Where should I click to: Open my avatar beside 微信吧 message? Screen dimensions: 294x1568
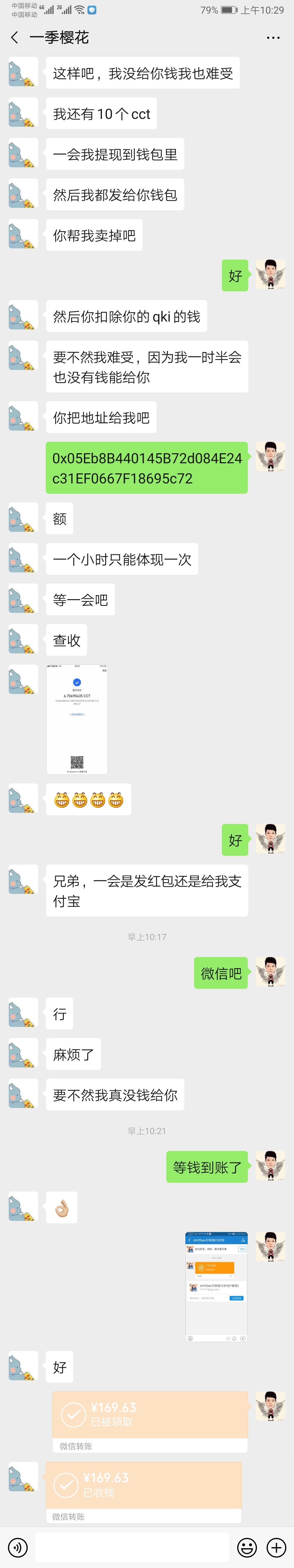pos(270,972)
